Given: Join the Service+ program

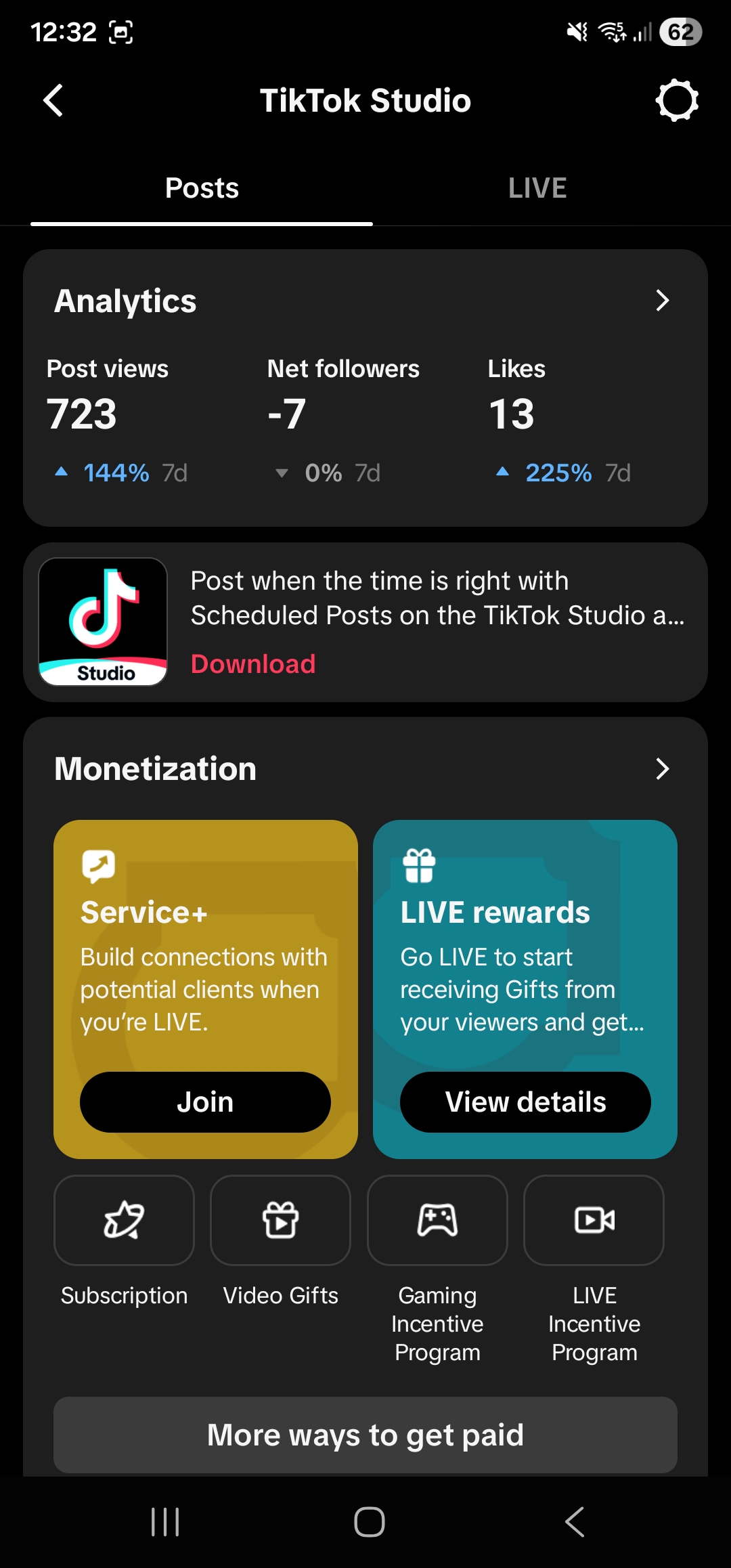Looking at the screenshot, I should click(x=205, y=1102).
